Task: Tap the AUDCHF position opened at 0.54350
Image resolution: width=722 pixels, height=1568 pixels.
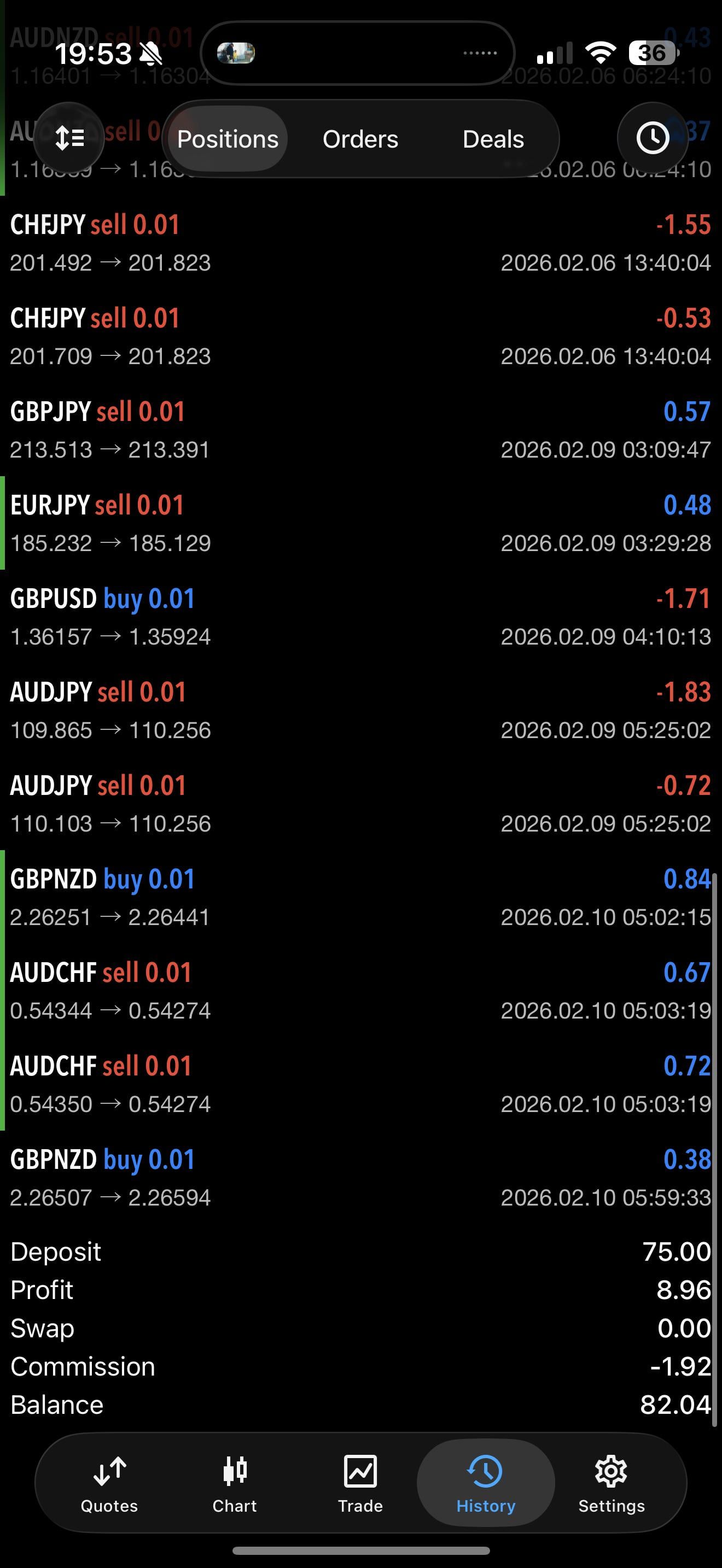Action: click(x=360, y=1084)
